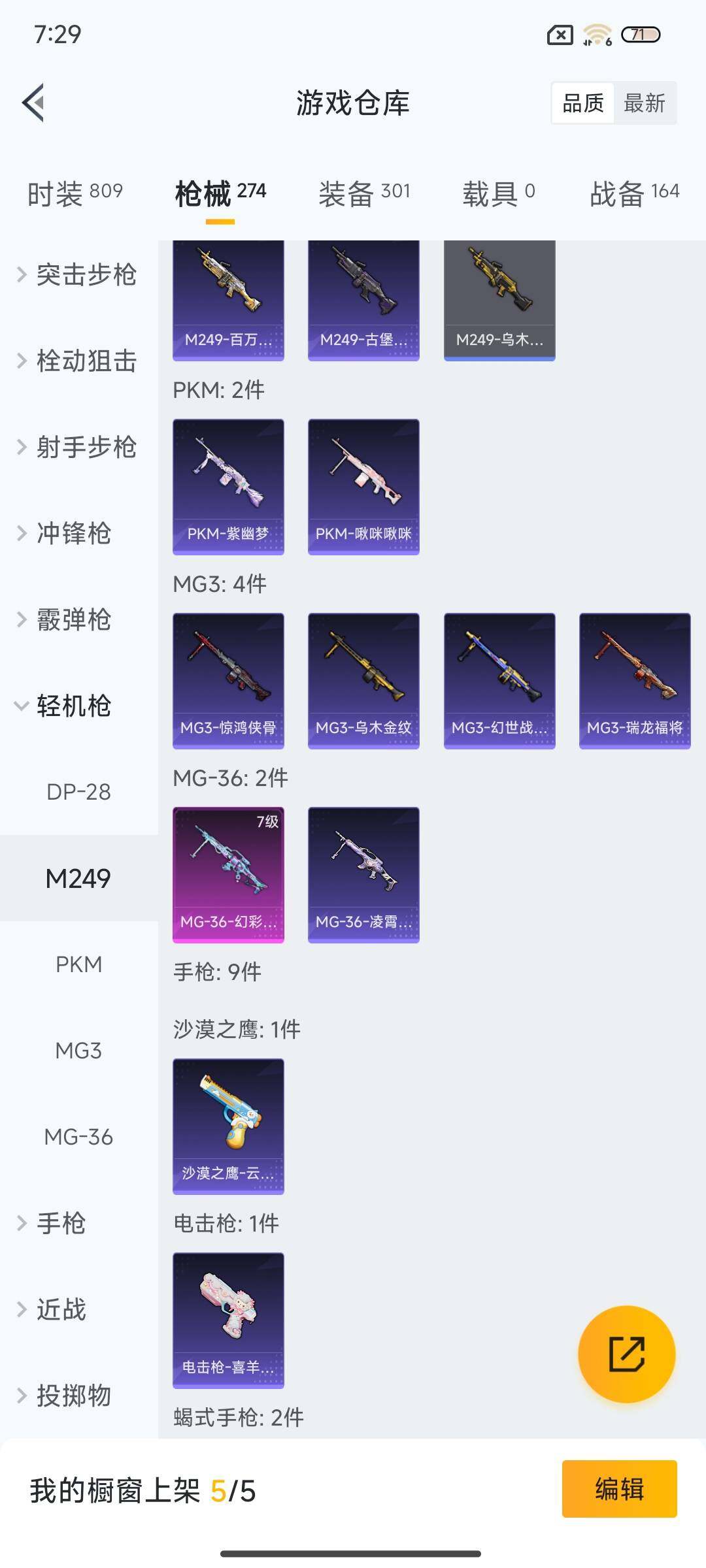Expand the 冲锋枪 category

65,534
